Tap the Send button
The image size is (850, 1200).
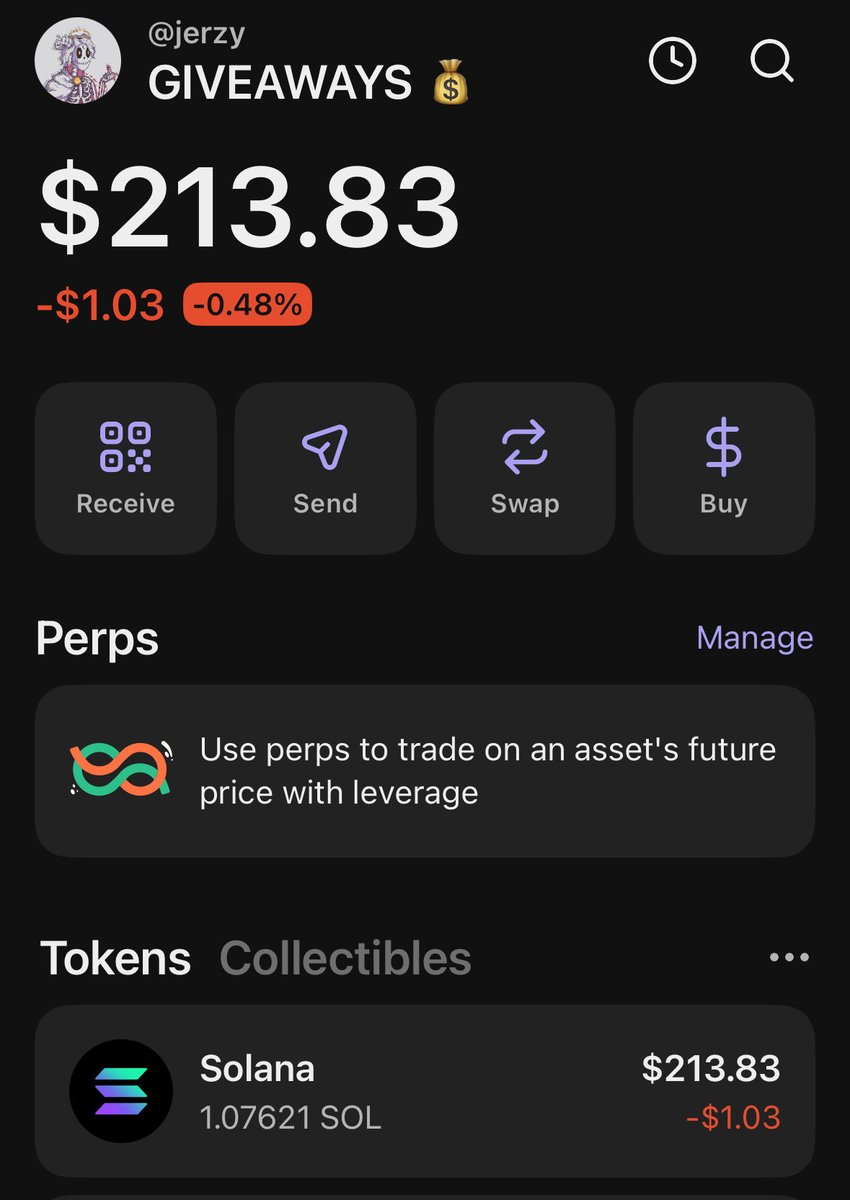[325, 468]
